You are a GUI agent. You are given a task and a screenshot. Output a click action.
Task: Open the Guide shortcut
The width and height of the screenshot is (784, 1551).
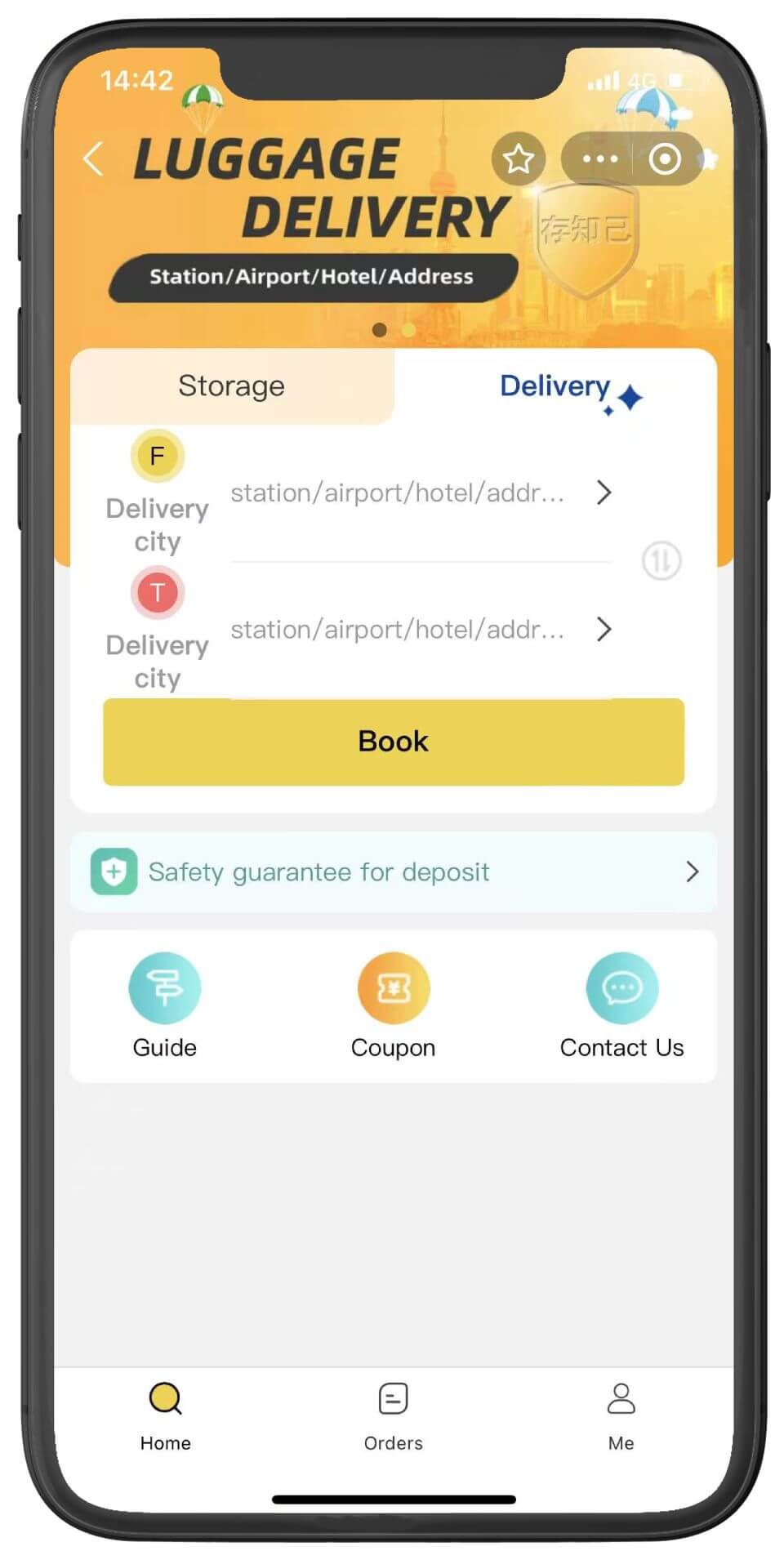tap(164, 1005)
